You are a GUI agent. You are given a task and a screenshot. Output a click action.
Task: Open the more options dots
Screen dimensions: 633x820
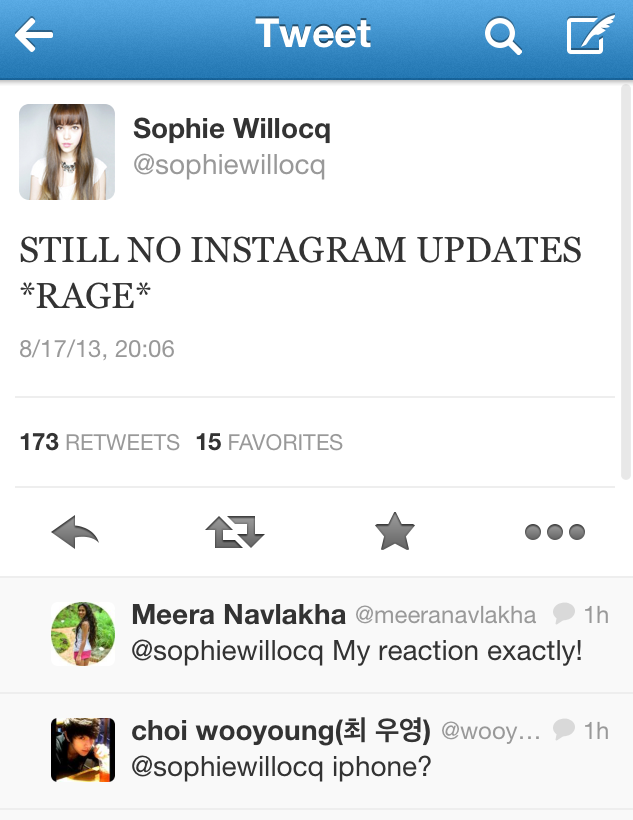(555, 533)
